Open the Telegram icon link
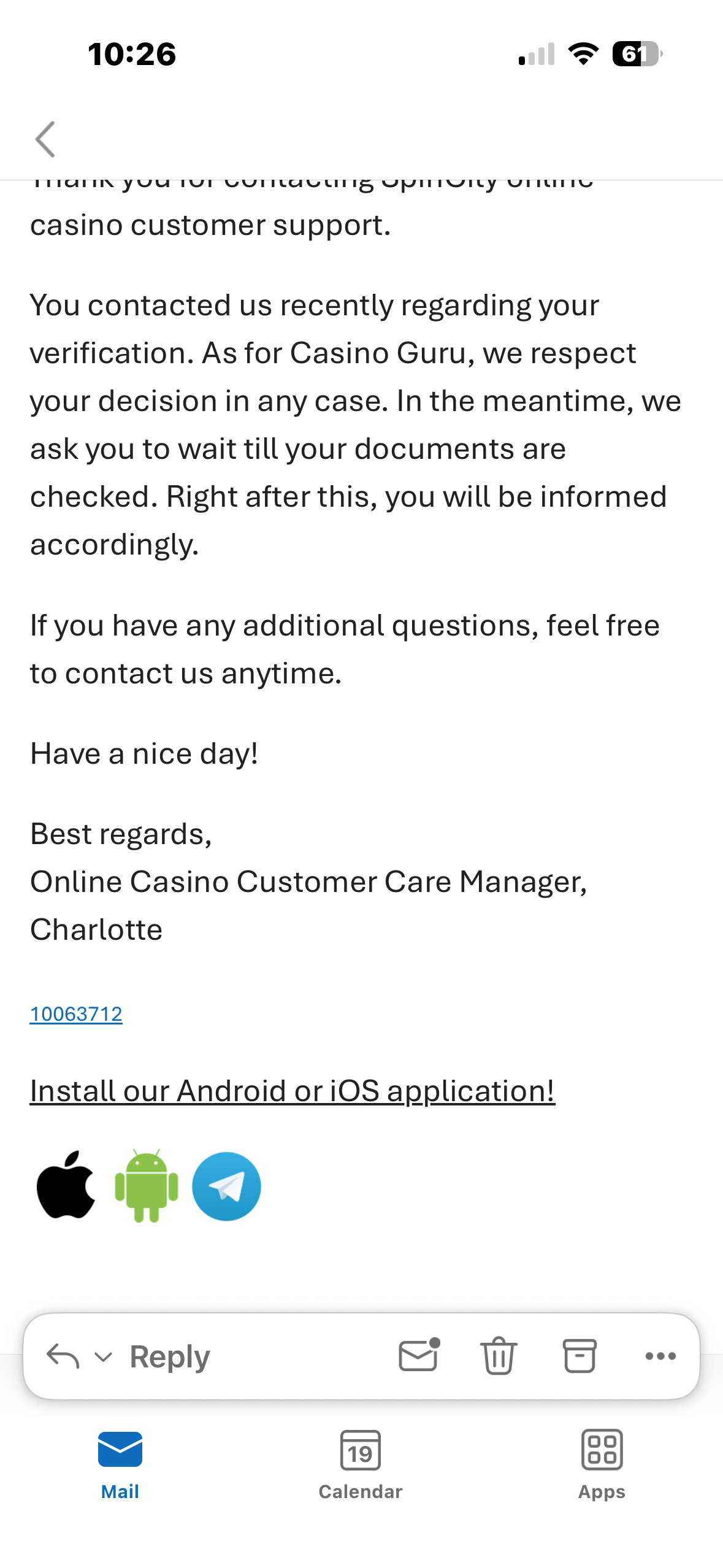Viewport: 723px width, 1568px height. (226, 1186)
